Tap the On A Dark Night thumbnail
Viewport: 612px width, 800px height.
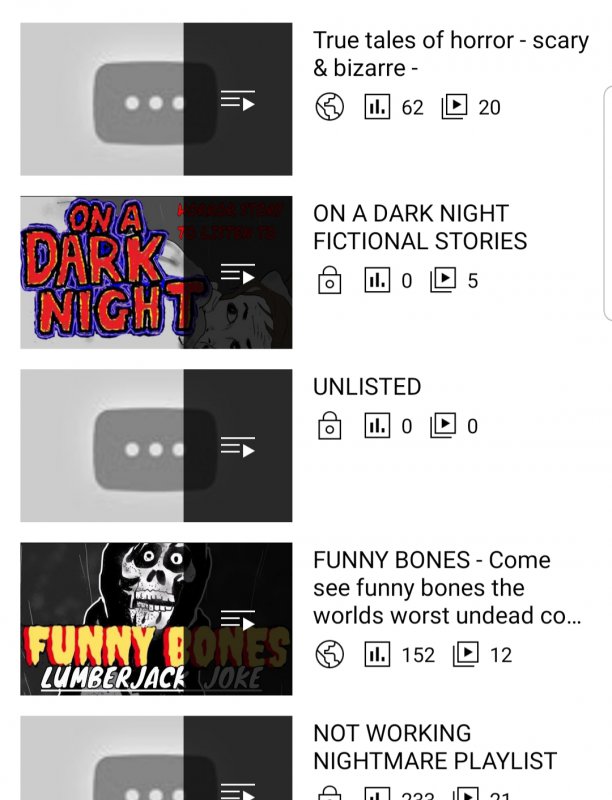(x=156, y=272)
